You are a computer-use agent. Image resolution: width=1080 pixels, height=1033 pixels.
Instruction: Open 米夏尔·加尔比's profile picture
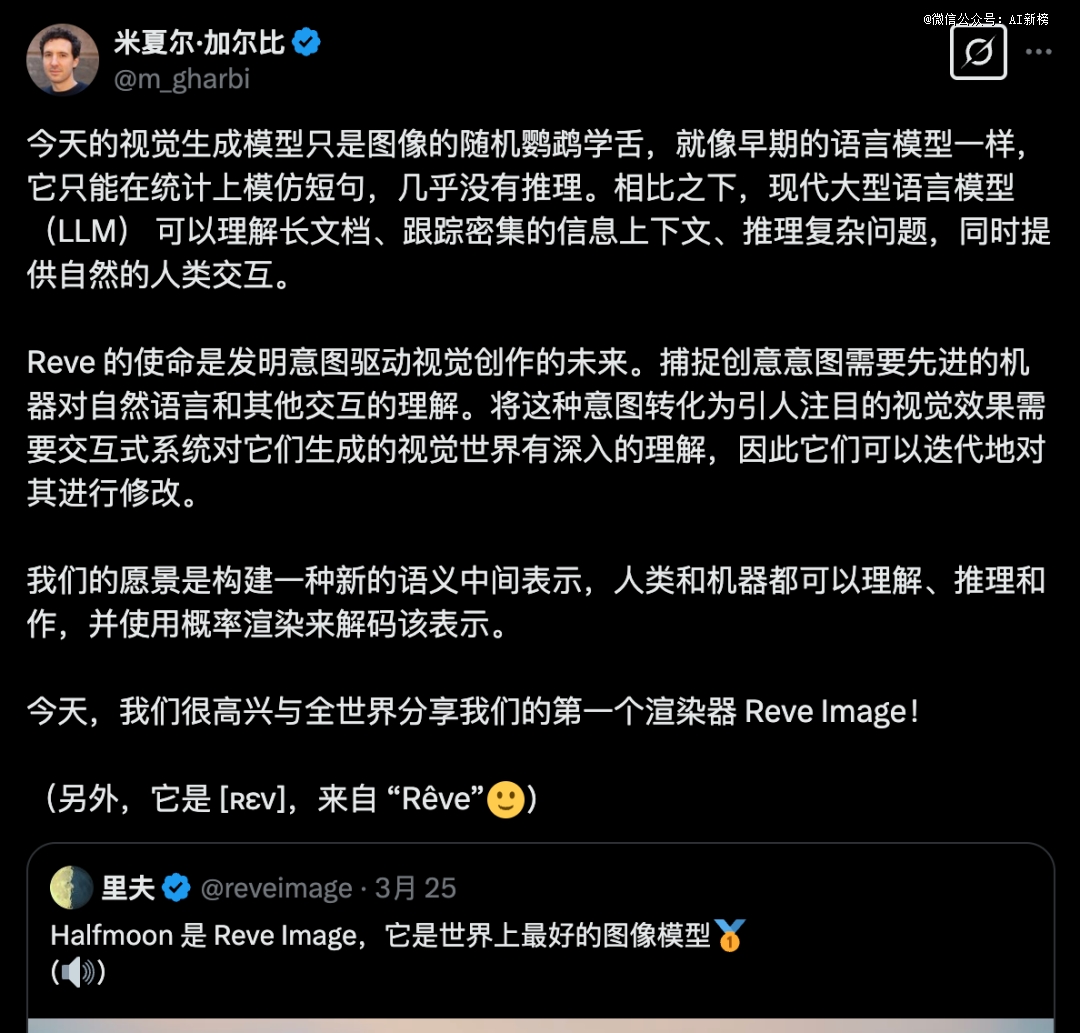point(62,59)
